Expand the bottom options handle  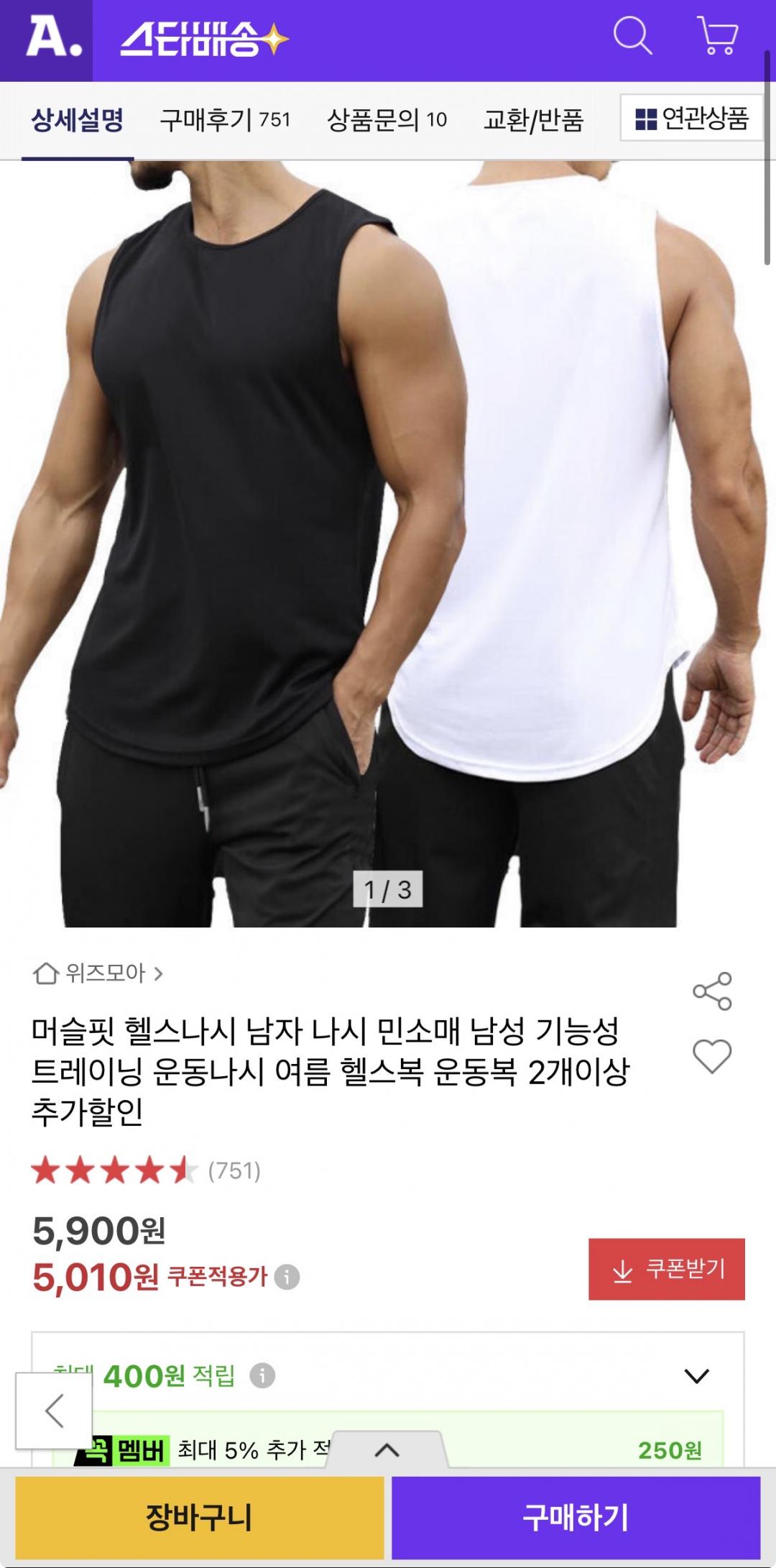point(387,1449)
